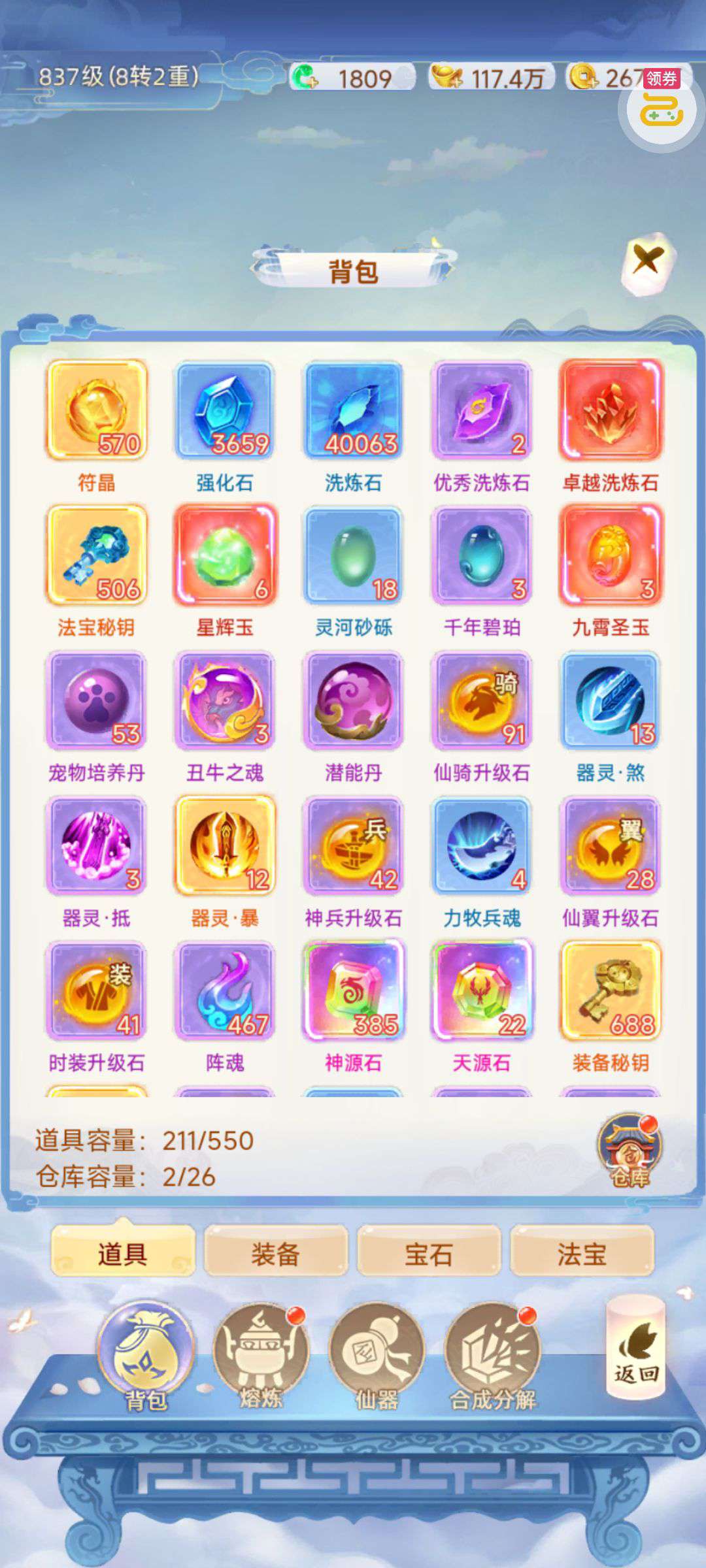Switch to the 装备 tab

point(275,1252)
